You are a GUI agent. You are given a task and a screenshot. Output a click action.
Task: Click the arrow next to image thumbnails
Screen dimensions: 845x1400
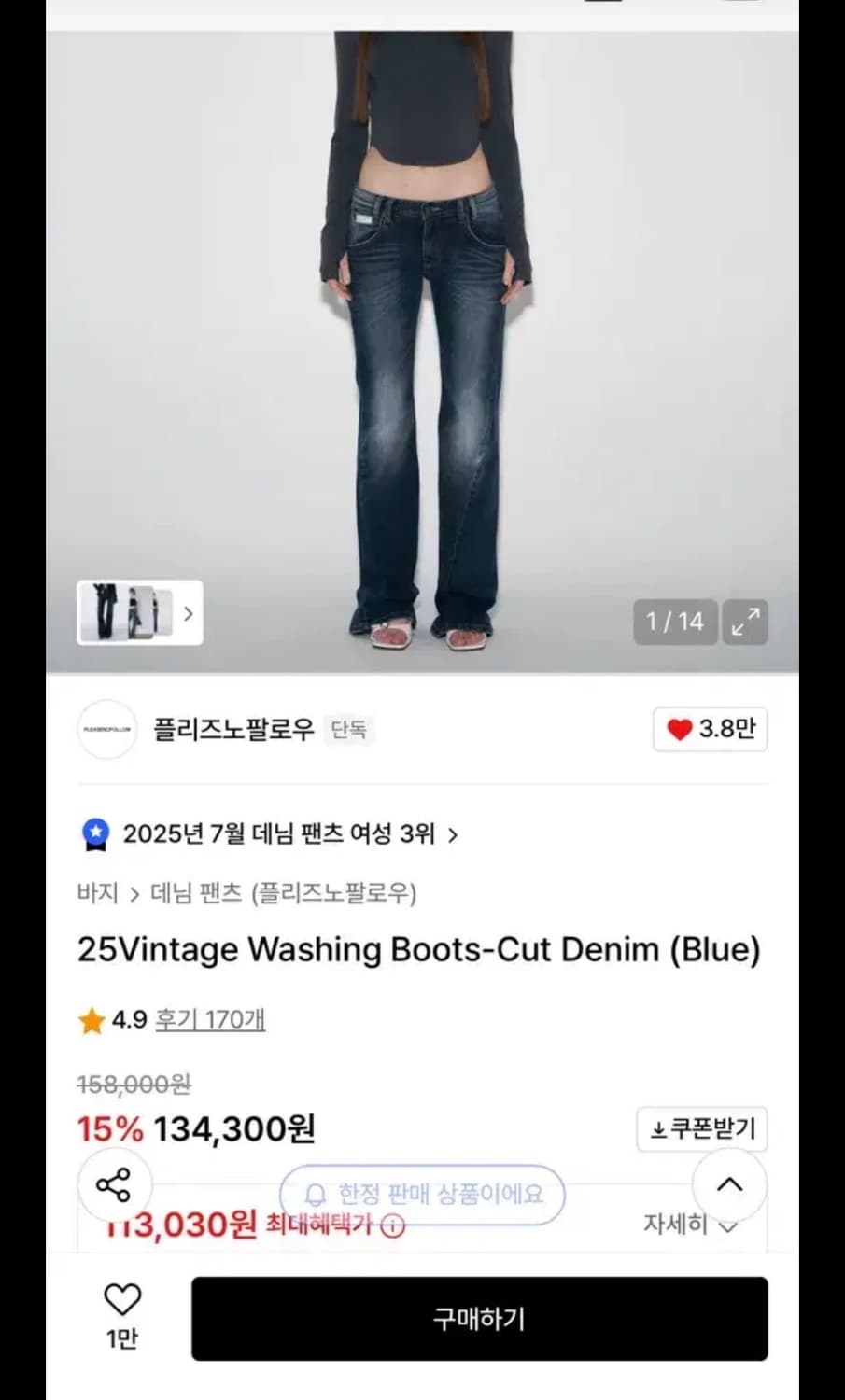(x=190, y=613)
